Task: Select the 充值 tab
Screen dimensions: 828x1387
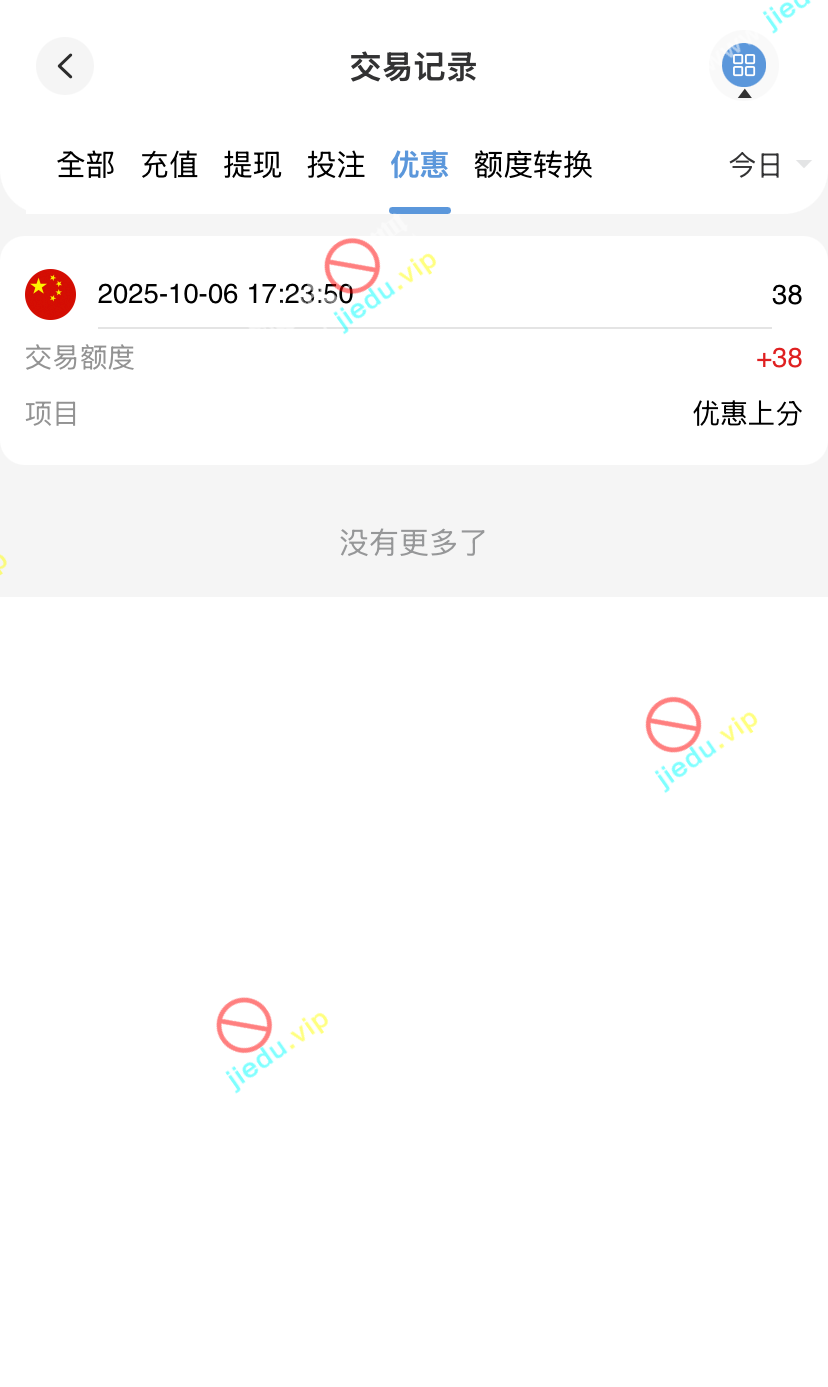Action: coord(169,164)
